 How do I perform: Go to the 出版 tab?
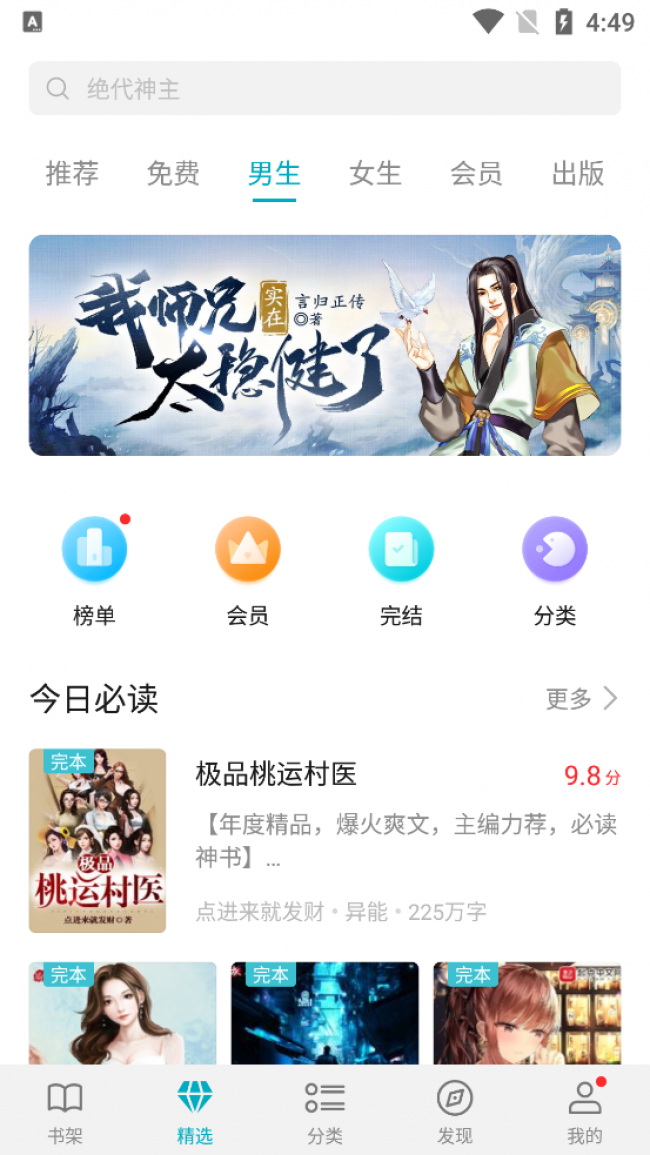point(578,174)
